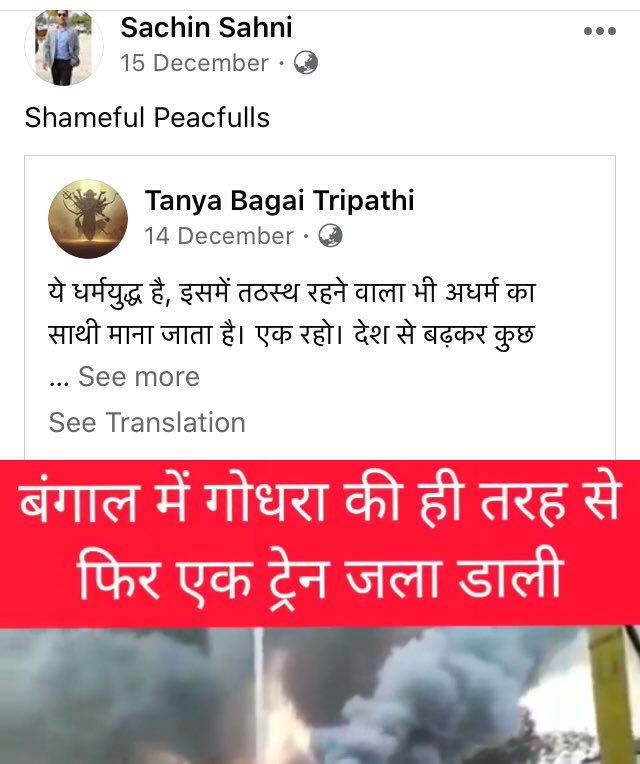Open Sachin Sahni's profile picture
The height and width of the screenshot is (764, 640).
coord(64,46)
